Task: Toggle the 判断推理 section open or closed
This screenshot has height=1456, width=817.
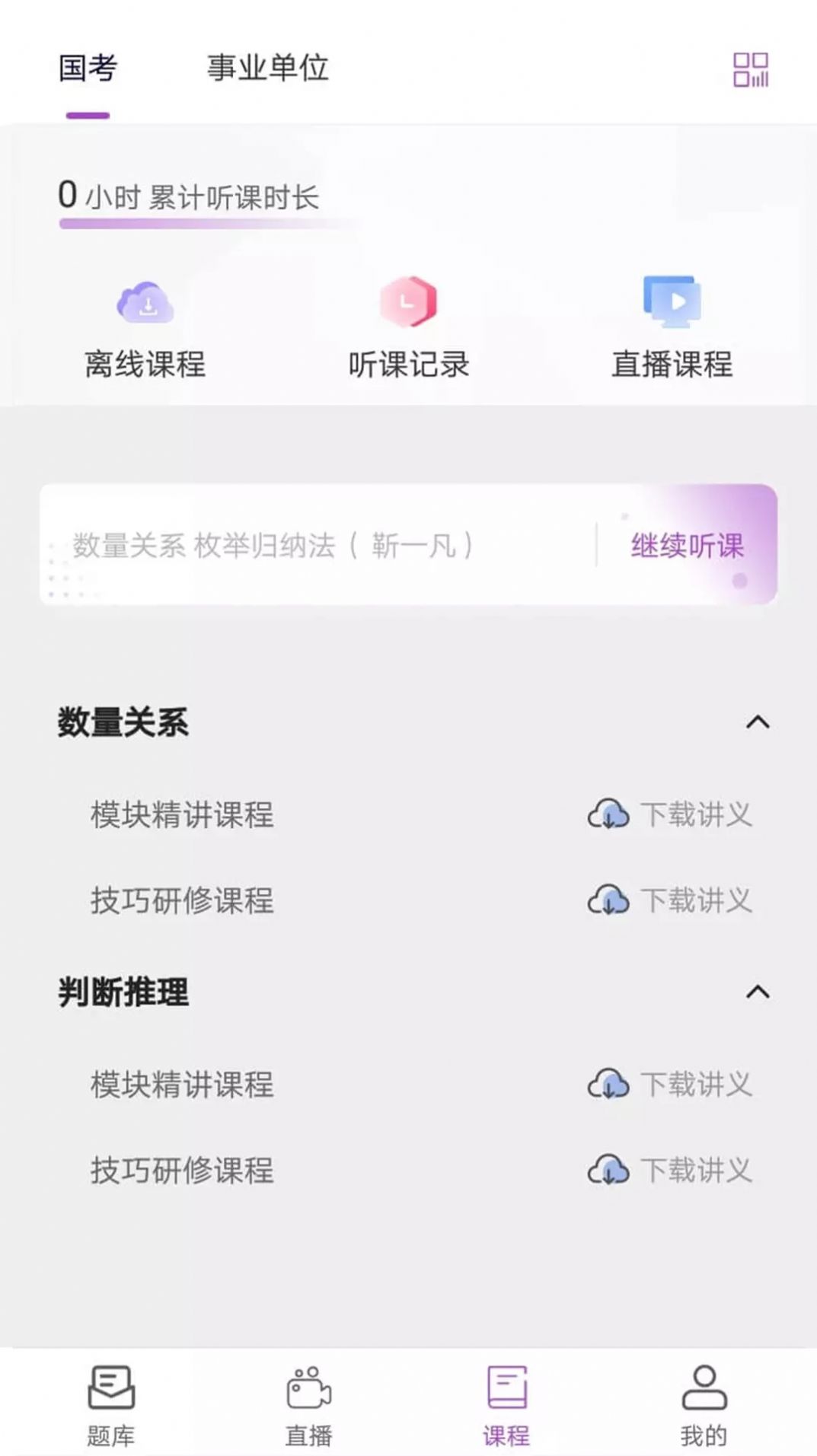Action: [x=756, y=992]
